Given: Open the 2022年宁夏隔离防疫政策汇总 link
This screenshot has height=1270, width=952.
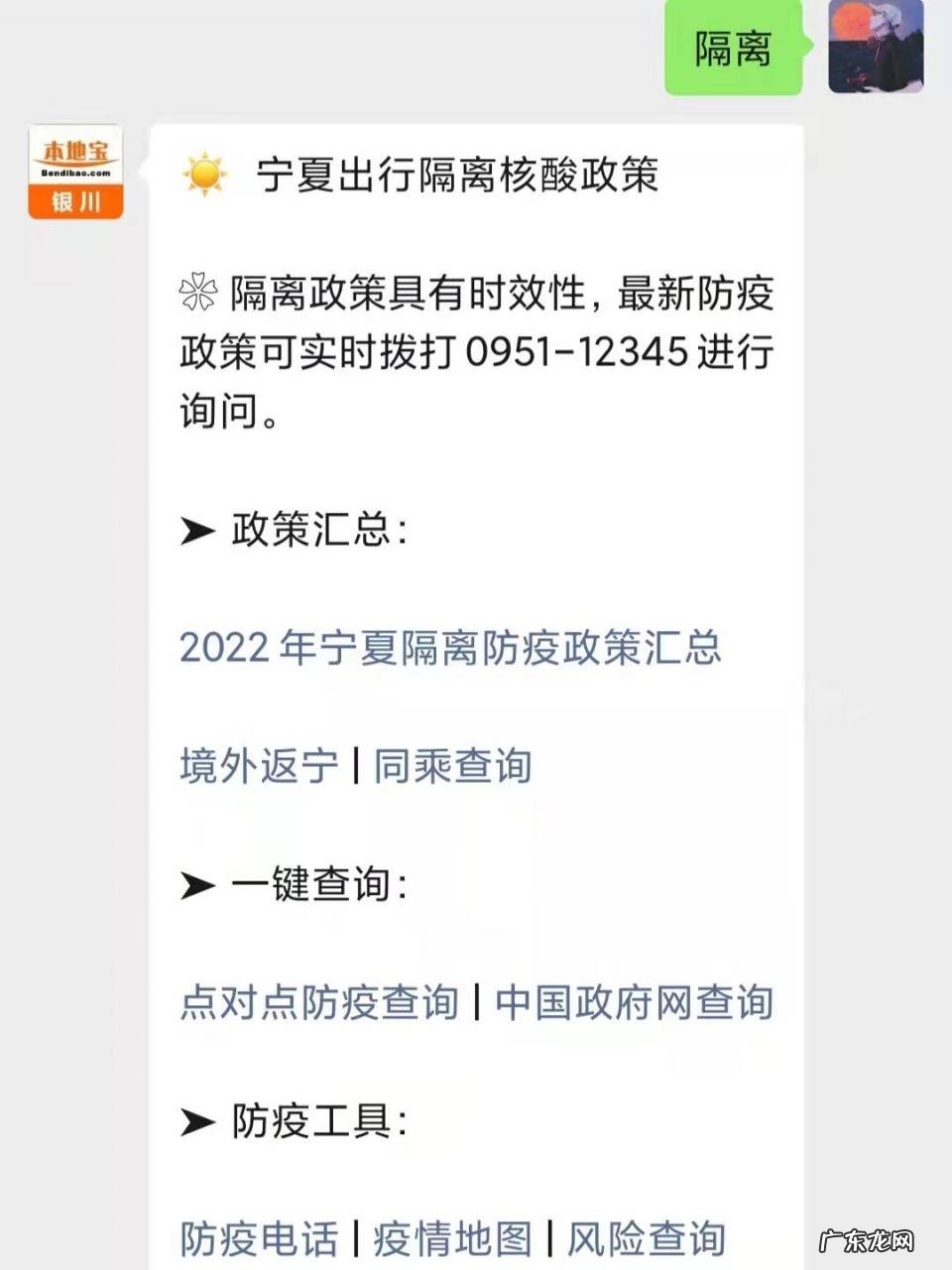Looking at the screenshot, I should click(451, 650).
